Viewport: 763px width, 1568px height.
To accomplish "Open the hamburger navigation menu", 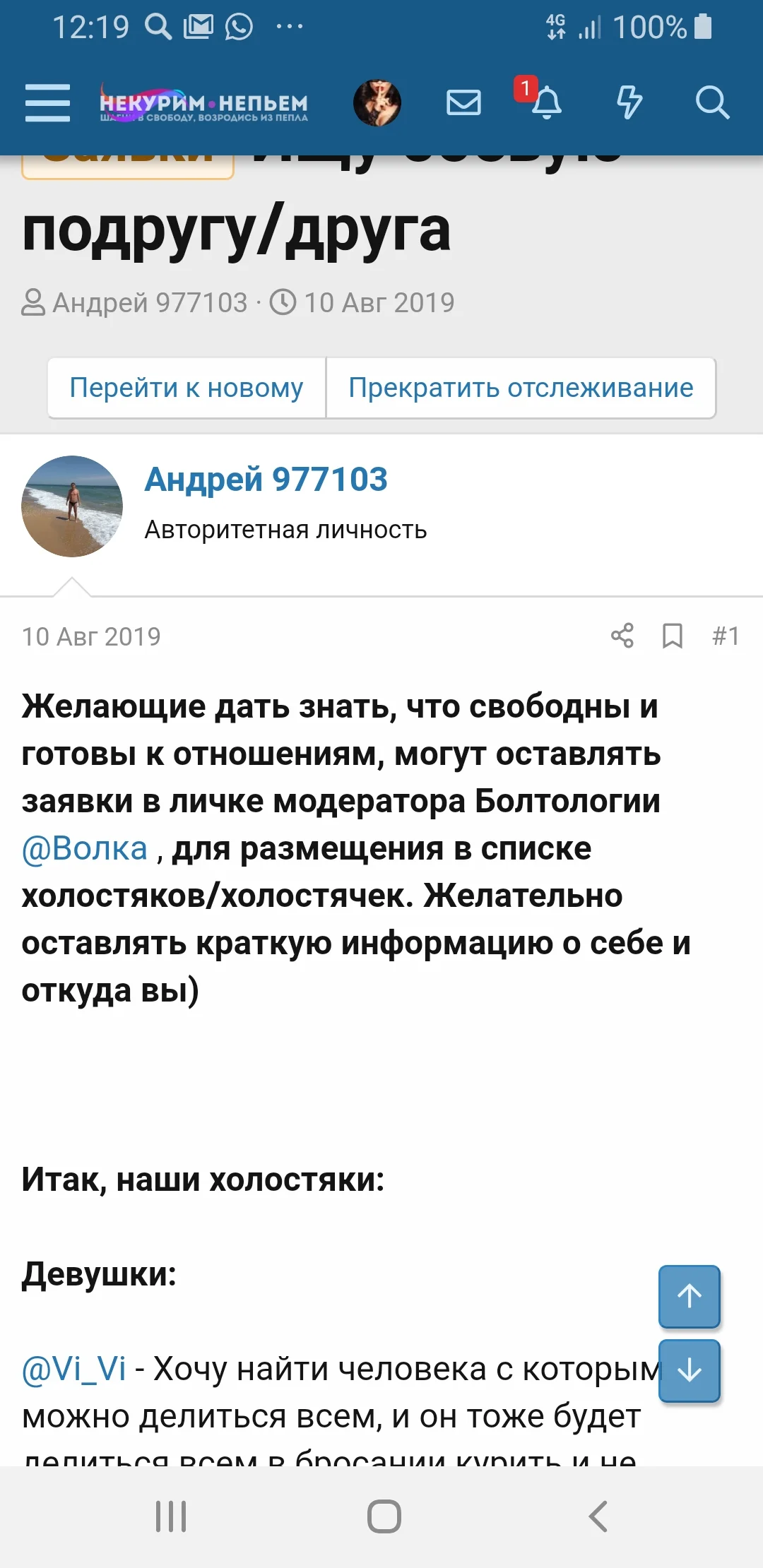I will pos(47,103).
